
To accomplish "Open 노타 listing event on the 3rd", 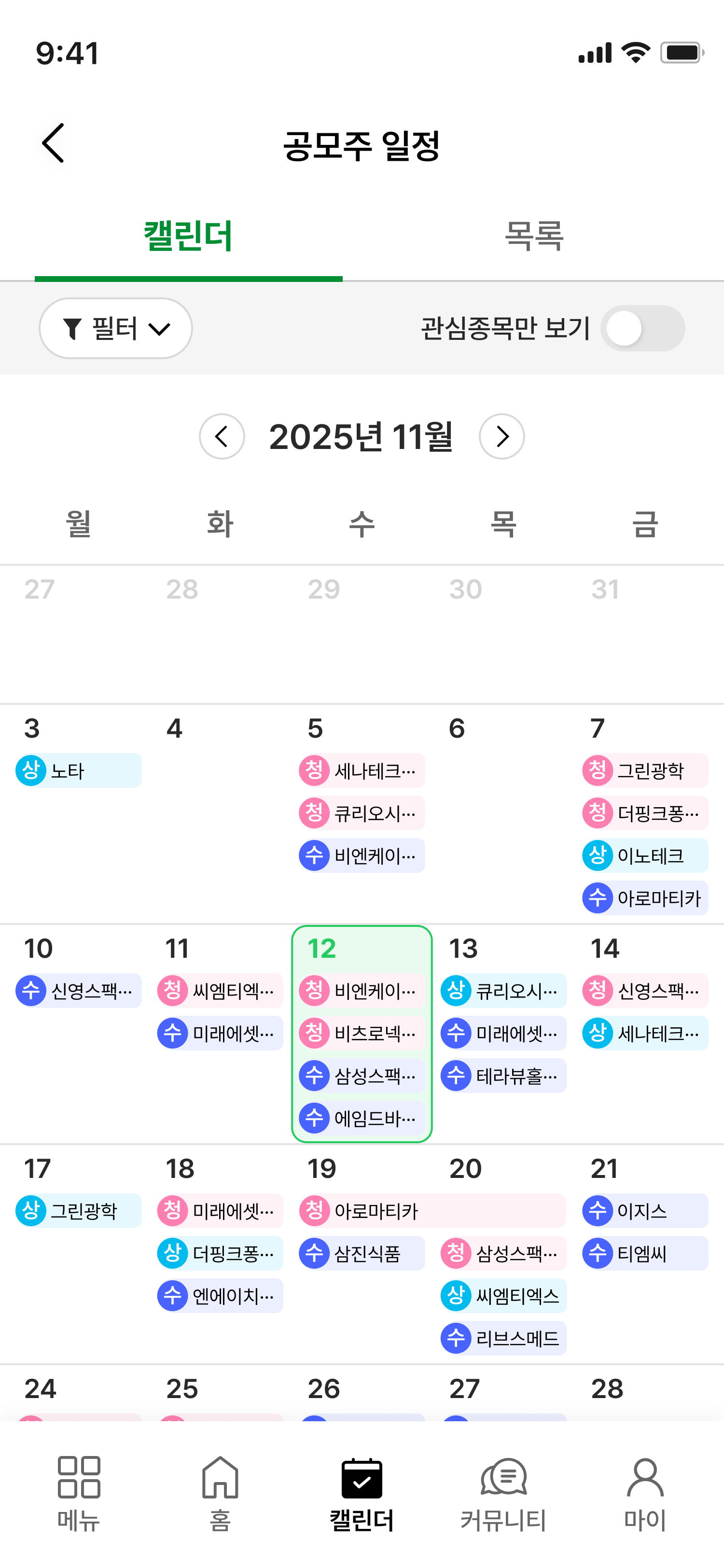I will click(x=78, y=770).
